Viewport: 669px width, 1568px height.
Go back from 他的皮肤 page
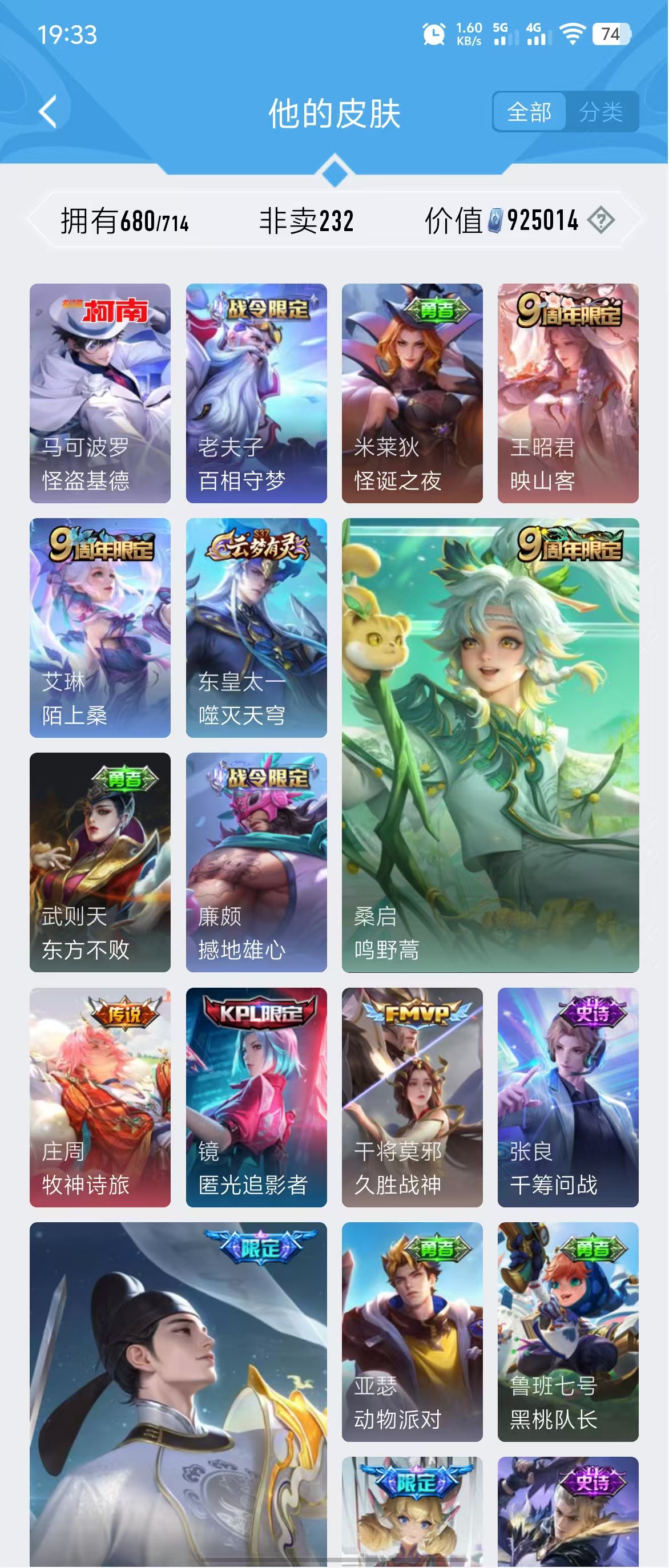(47, 112)
